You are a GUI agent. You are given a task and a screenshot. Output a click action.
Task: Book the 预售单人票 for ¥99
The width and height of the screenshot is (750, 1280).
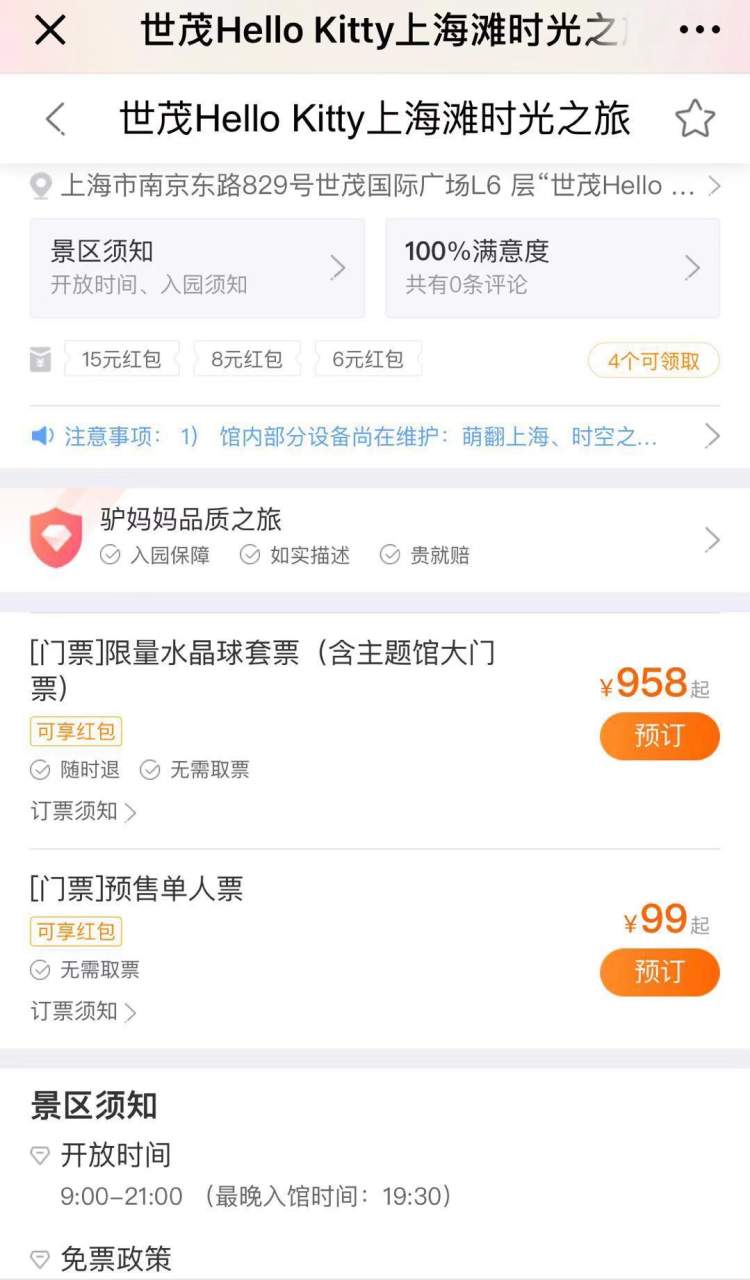coord(659,972)
